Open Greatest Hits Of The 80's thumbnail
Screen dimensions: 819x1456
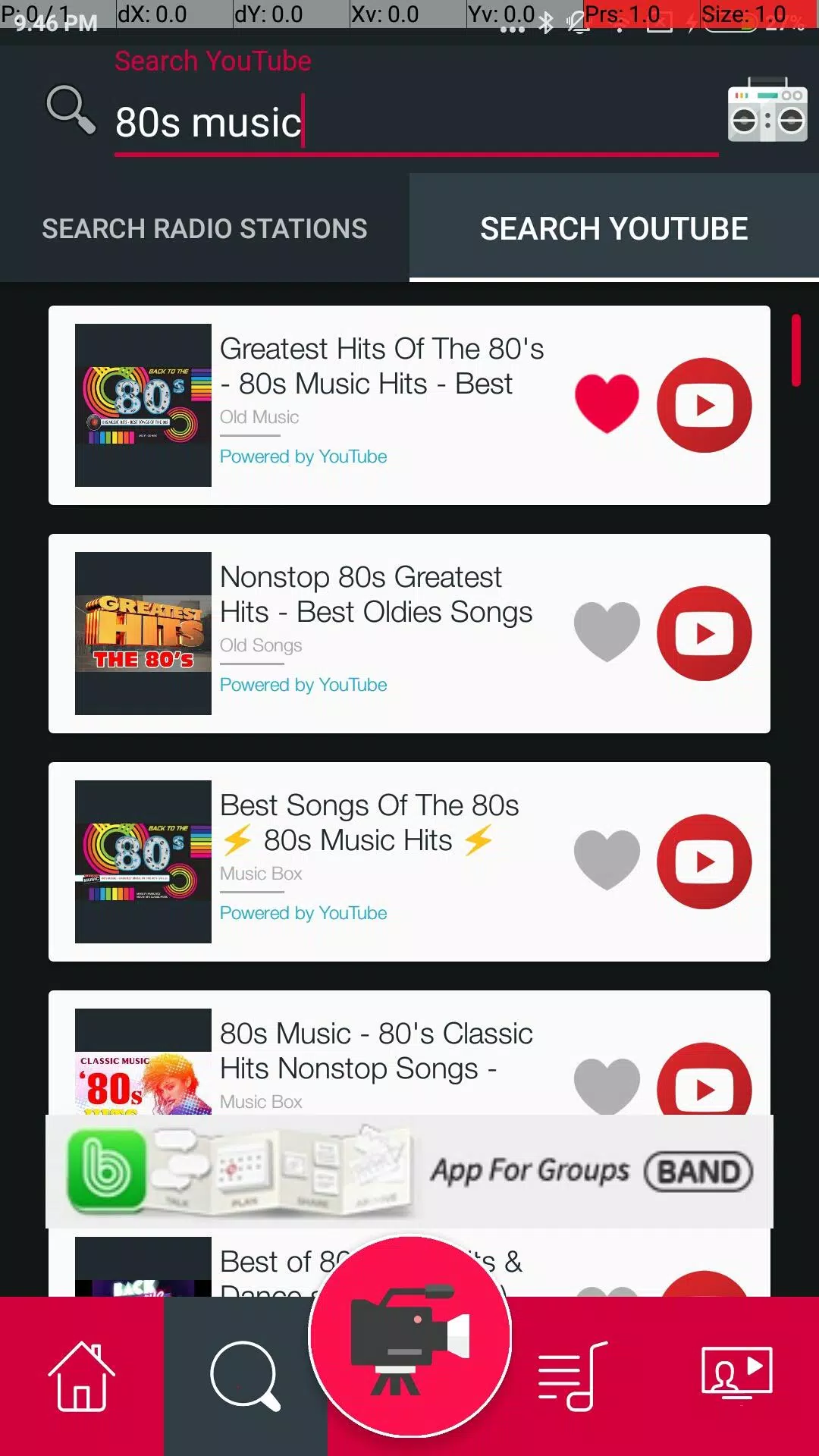pos(143,405)
